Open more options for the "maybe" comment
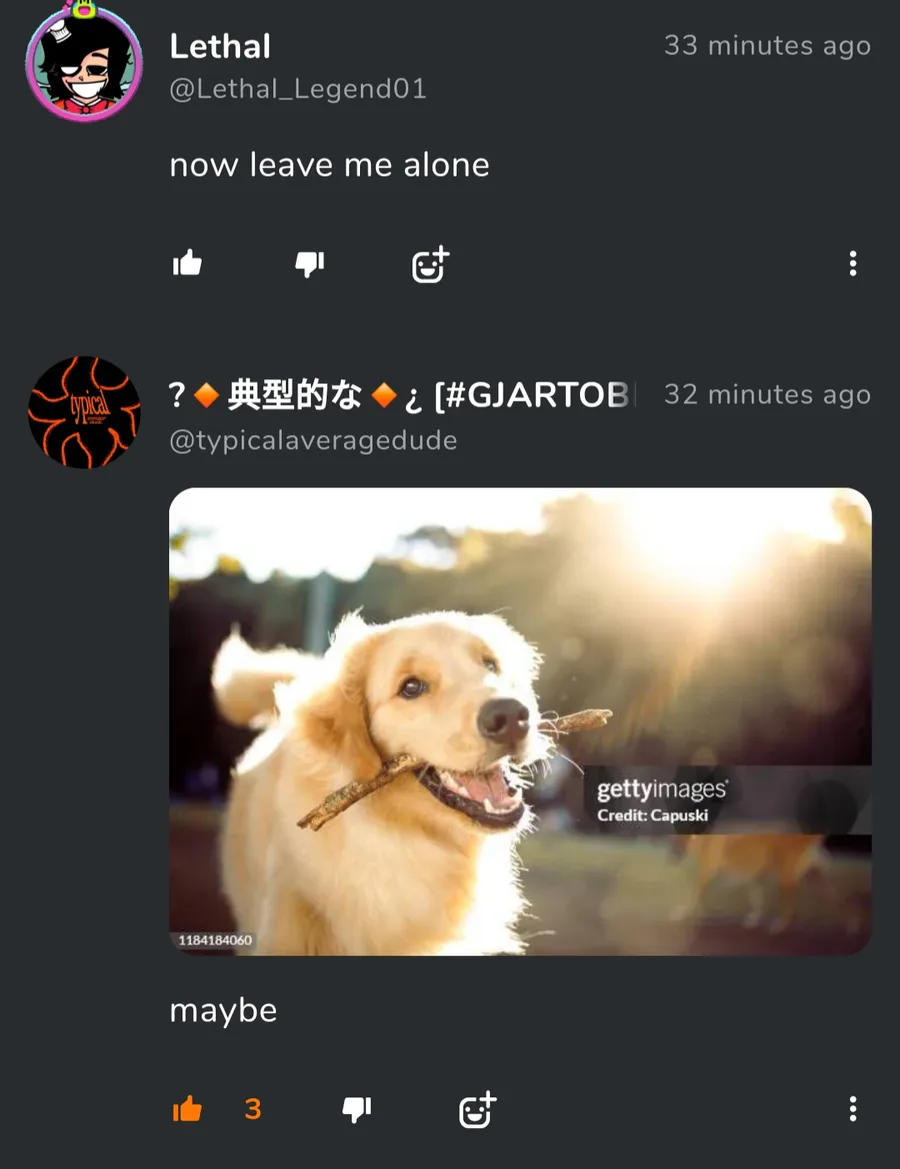 click(852, 1109)
